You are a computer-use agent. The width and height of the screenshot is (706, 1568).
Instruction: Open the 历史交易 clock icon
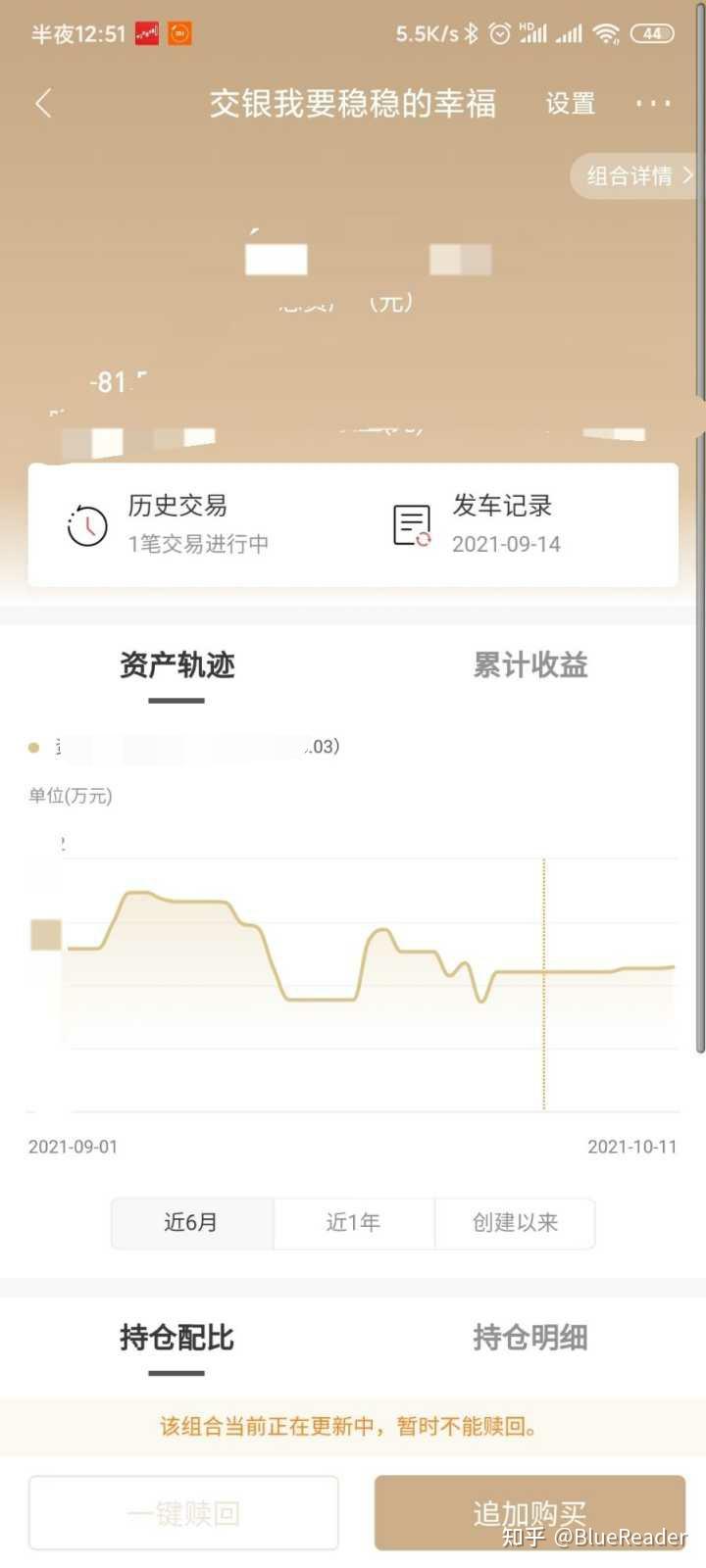point(86,524)
